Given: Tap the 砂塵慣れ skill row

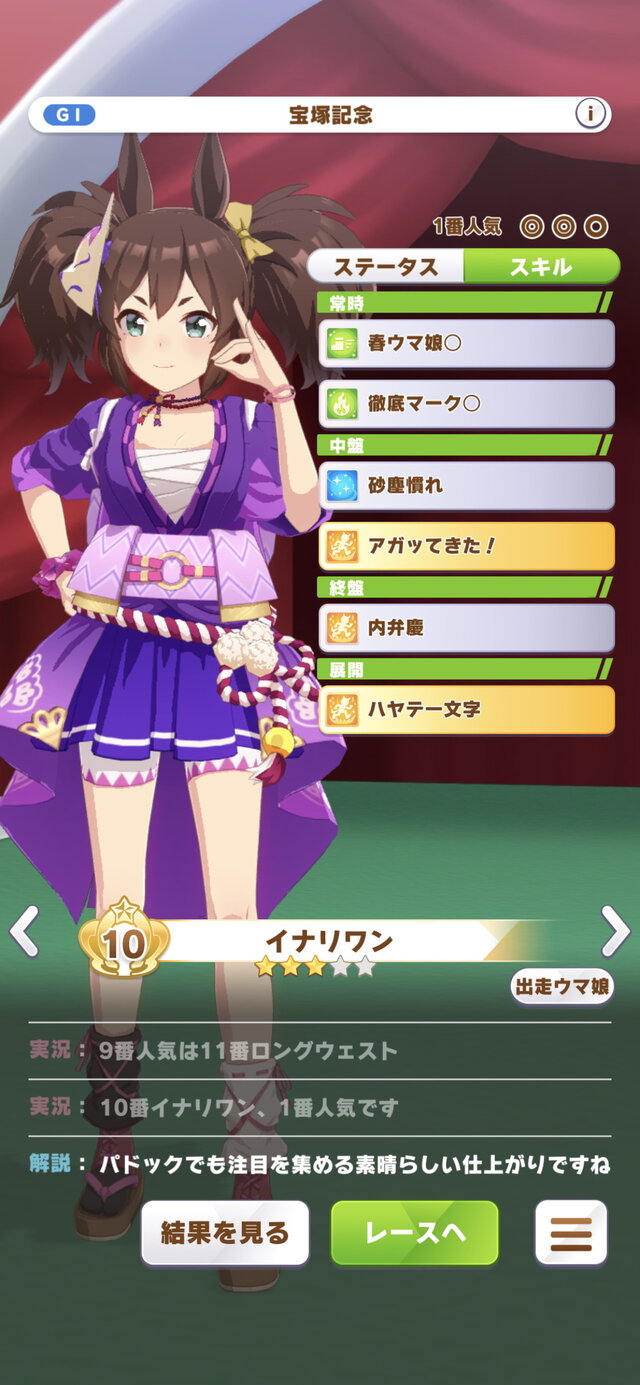Looking at the screenshot, I should 466,486.
